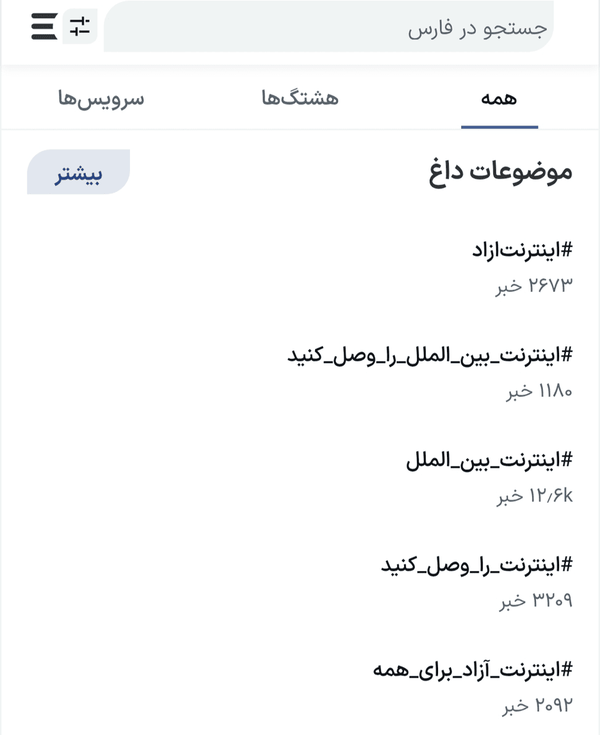Select the همه tab

point(499,99)
